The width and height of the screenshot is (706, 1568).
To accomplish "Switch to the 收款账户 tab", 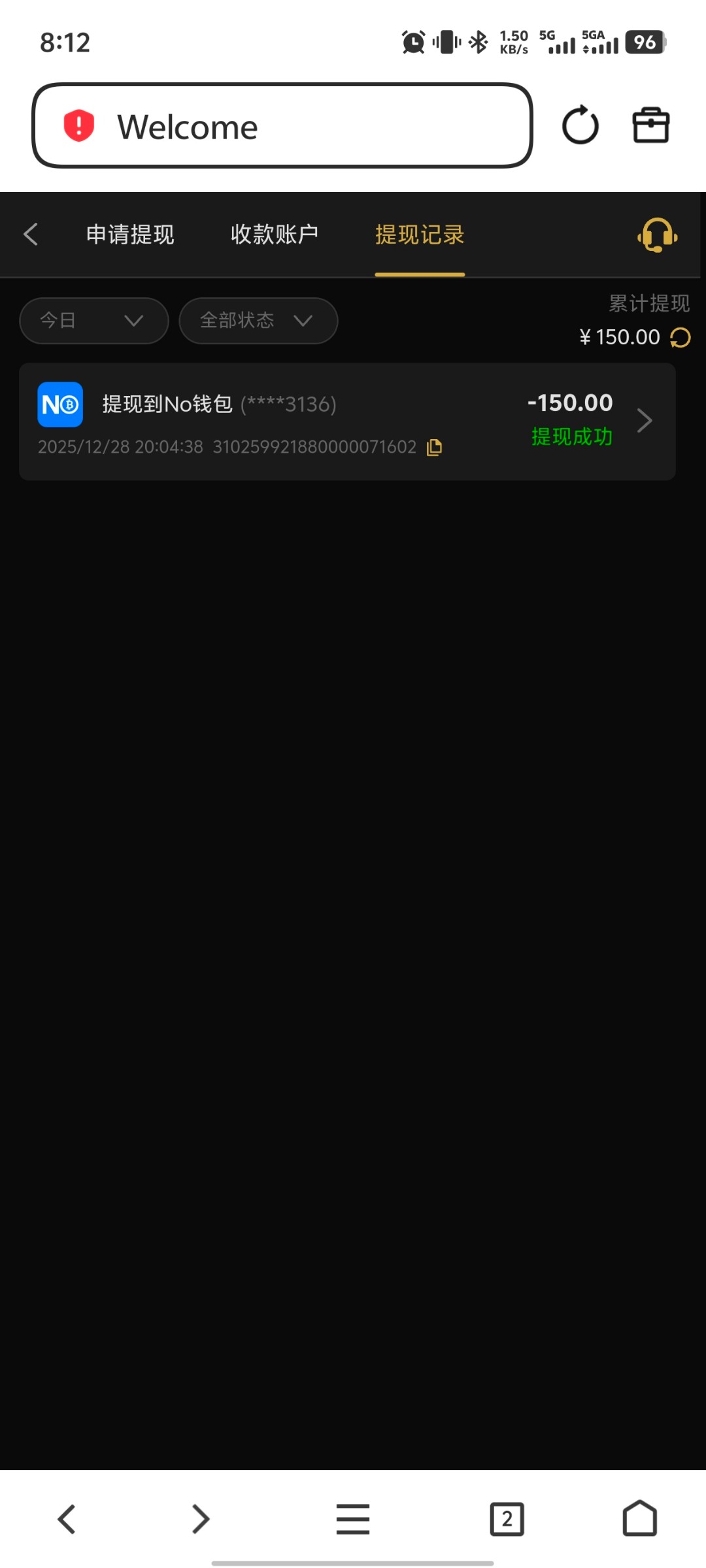I will (x=275, y=235).
